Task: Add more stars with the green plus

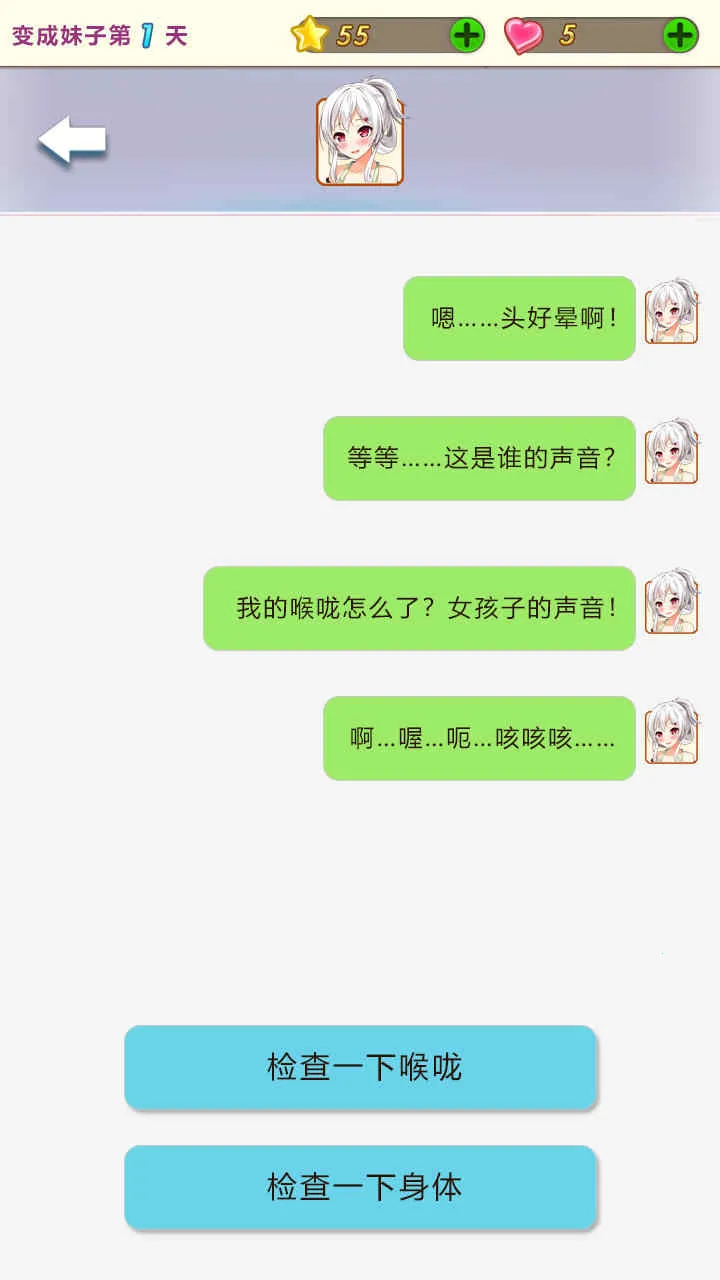Action: (x=467, y=36)
